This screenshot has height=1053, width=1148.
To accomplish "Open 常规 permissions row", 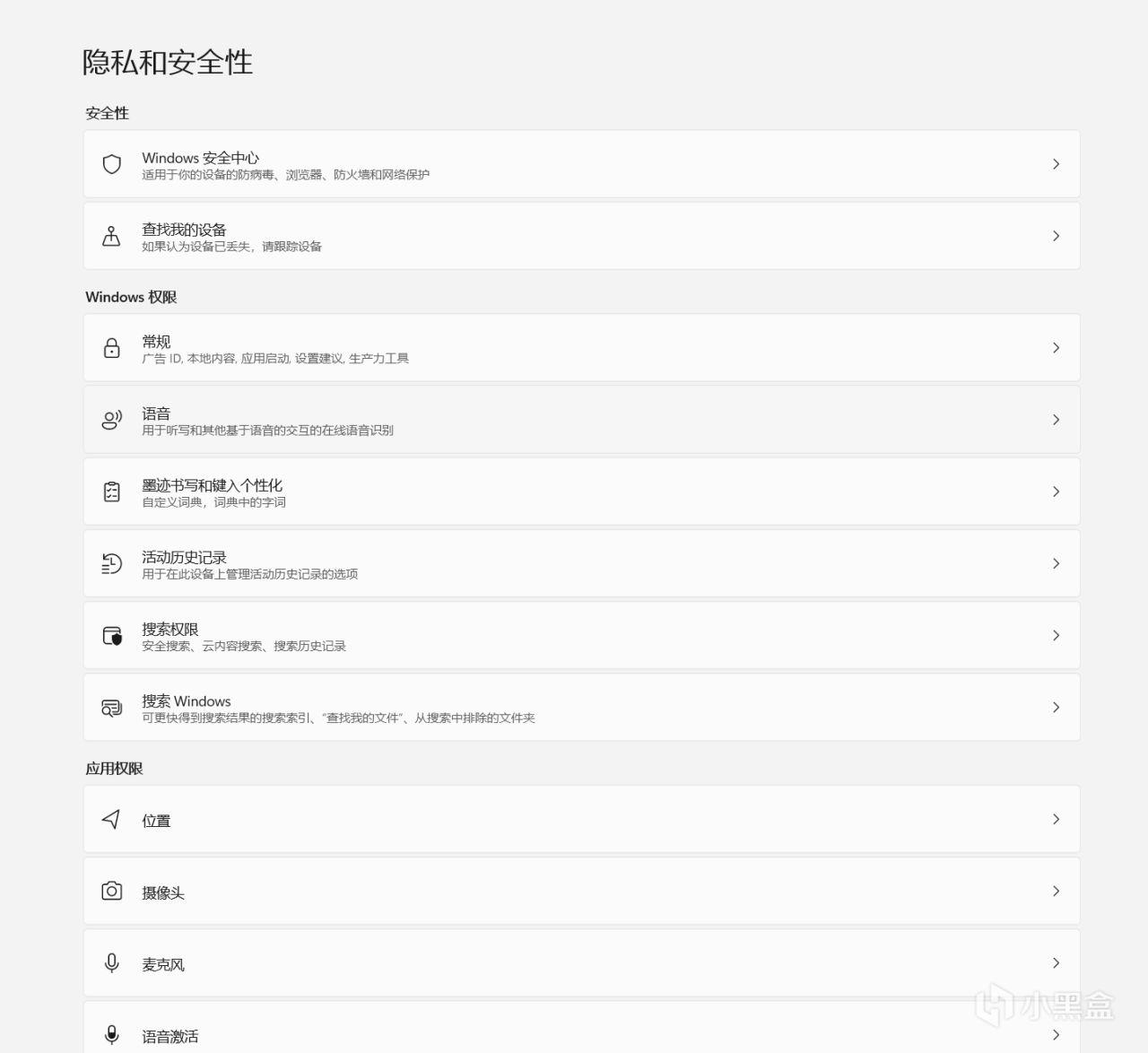I will [581, 348].
